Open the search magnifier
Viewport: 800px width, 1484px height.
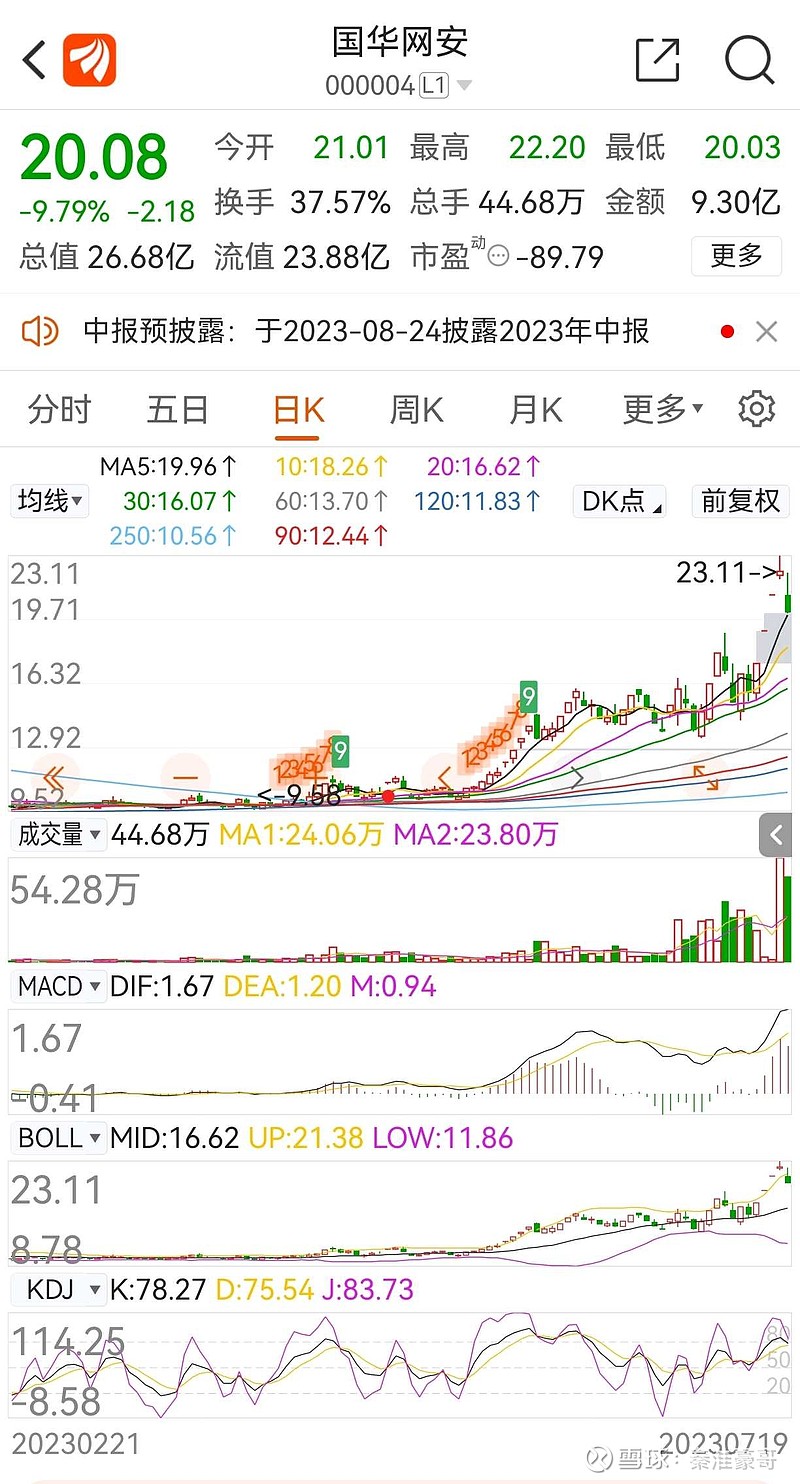point(750,60)
